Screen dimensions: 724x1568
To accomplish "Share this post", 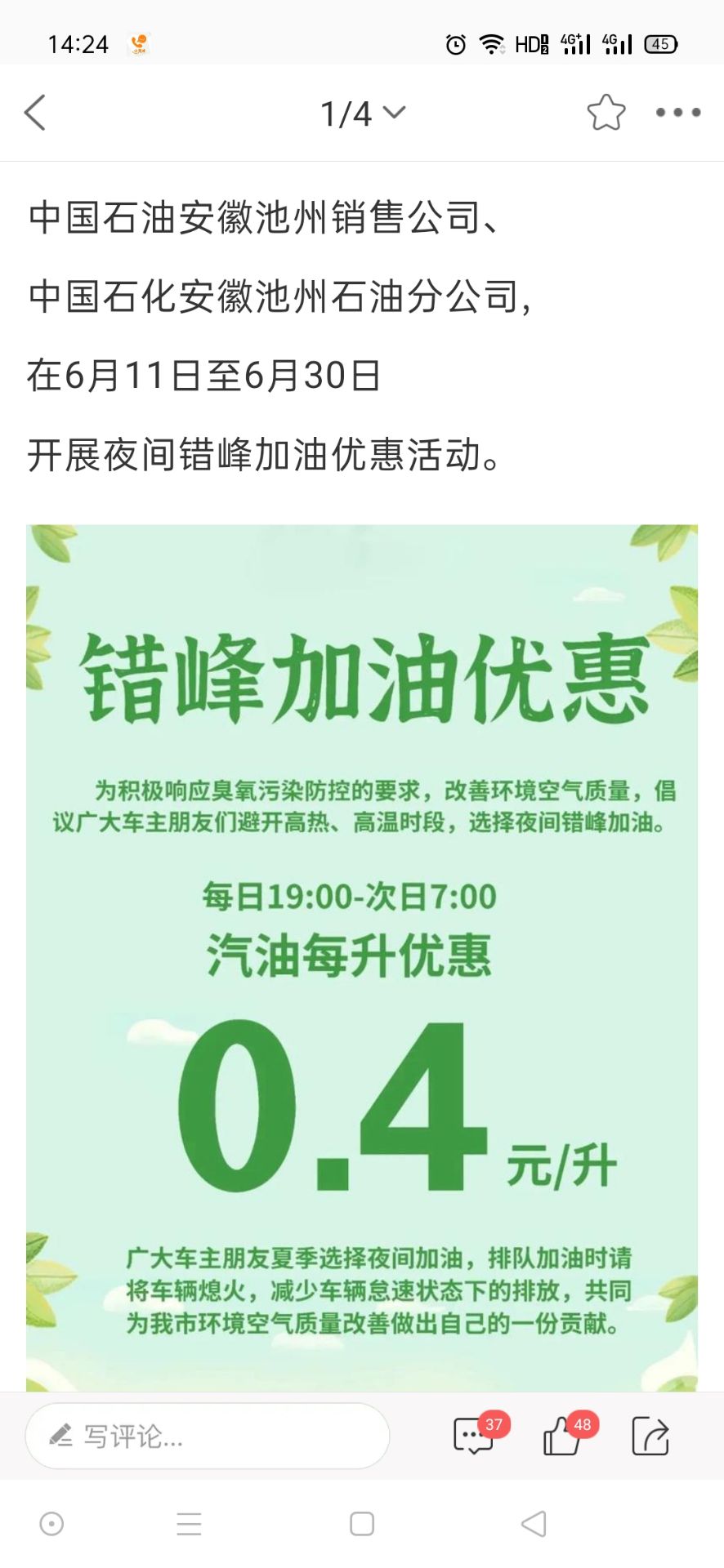I will [x=650, y=1436].
